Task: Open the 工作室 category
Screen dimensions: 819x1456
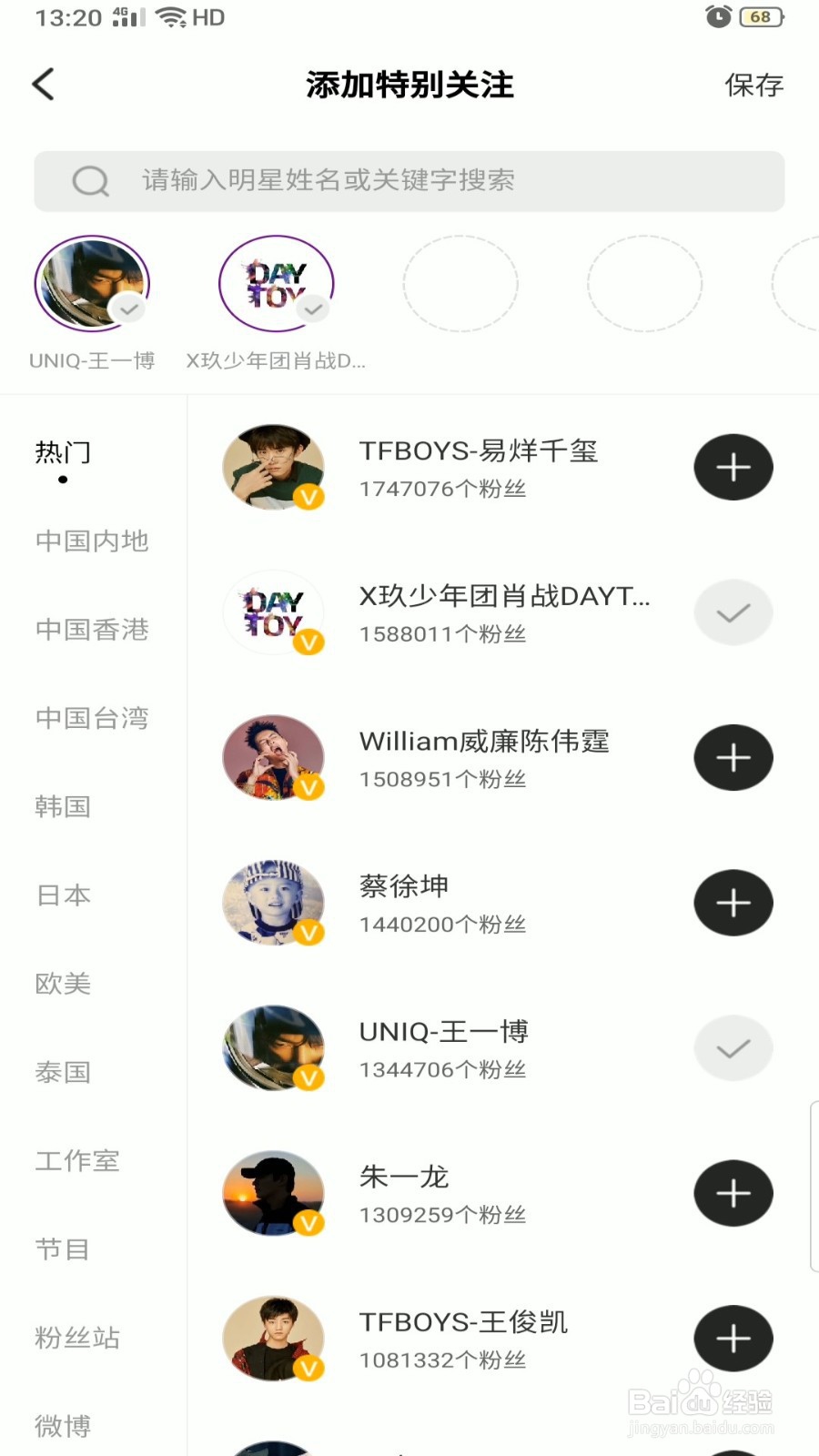Action: click(x=77, y=1161)
